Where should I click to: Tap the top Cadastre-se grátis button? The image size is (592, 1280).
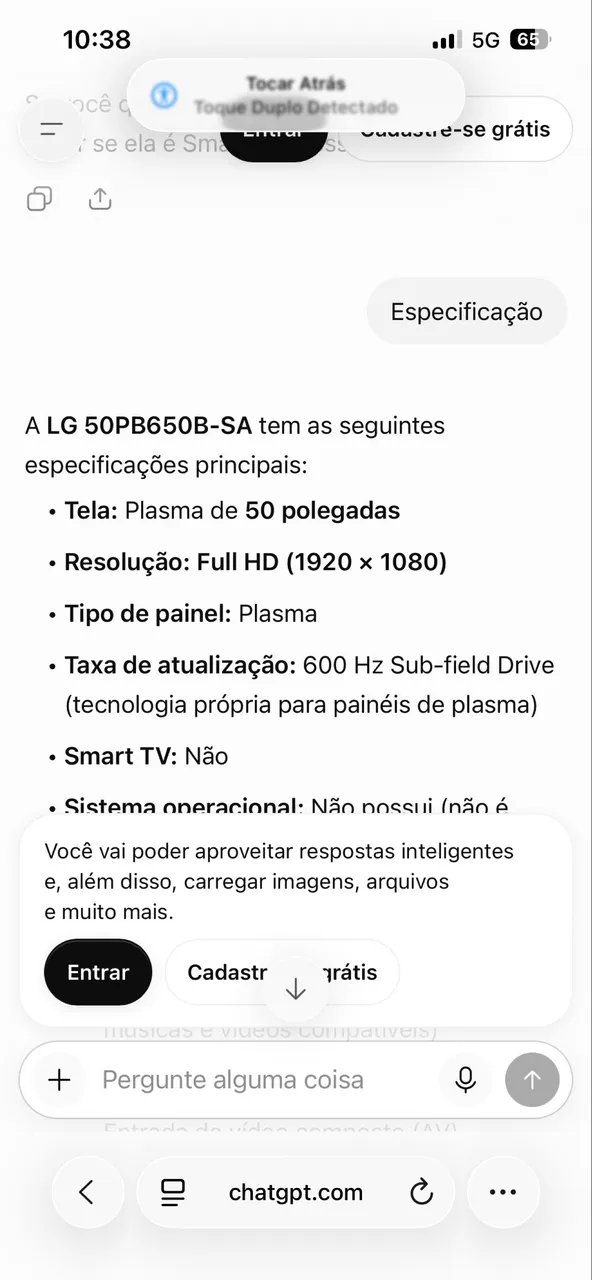(x=455, y=129)
